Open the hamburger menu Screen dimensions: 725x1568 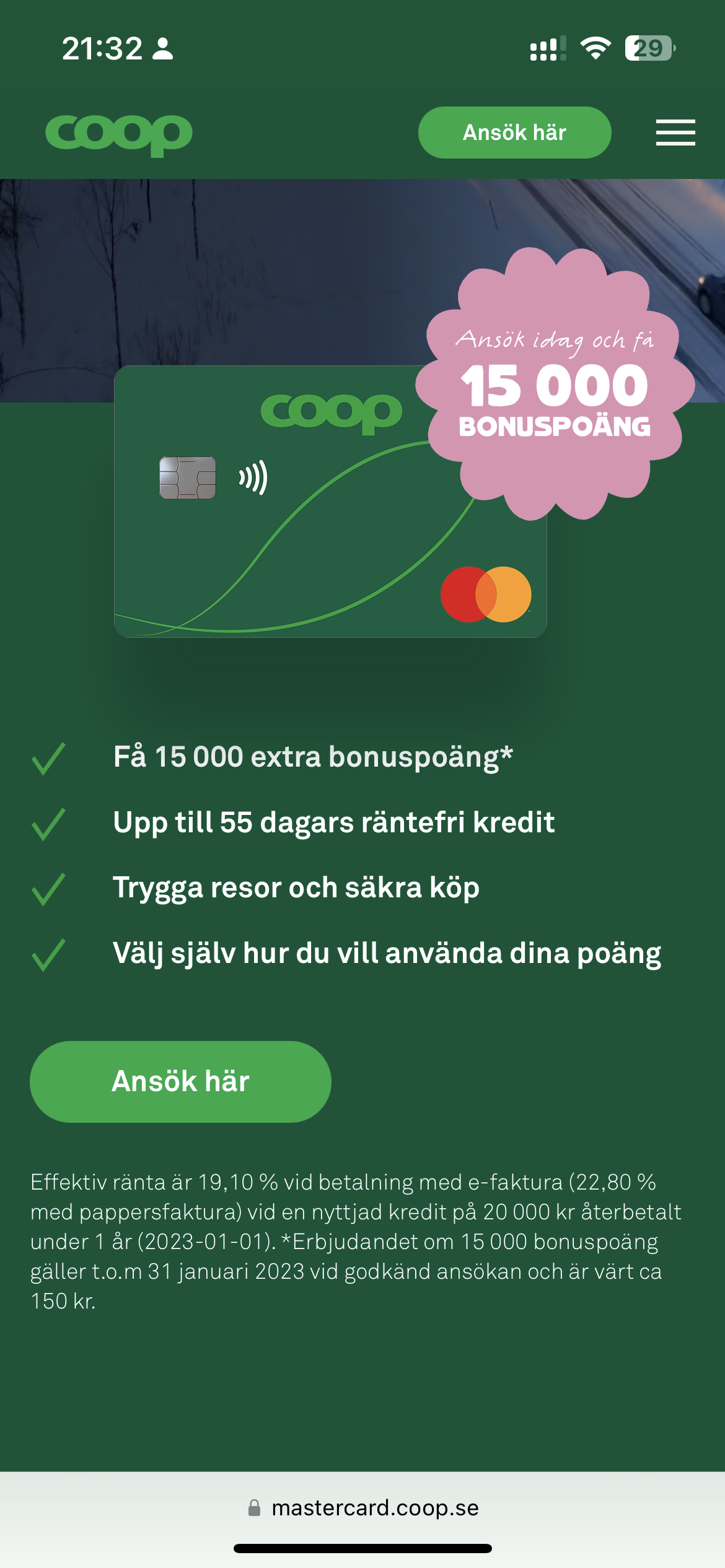(675, 133)
